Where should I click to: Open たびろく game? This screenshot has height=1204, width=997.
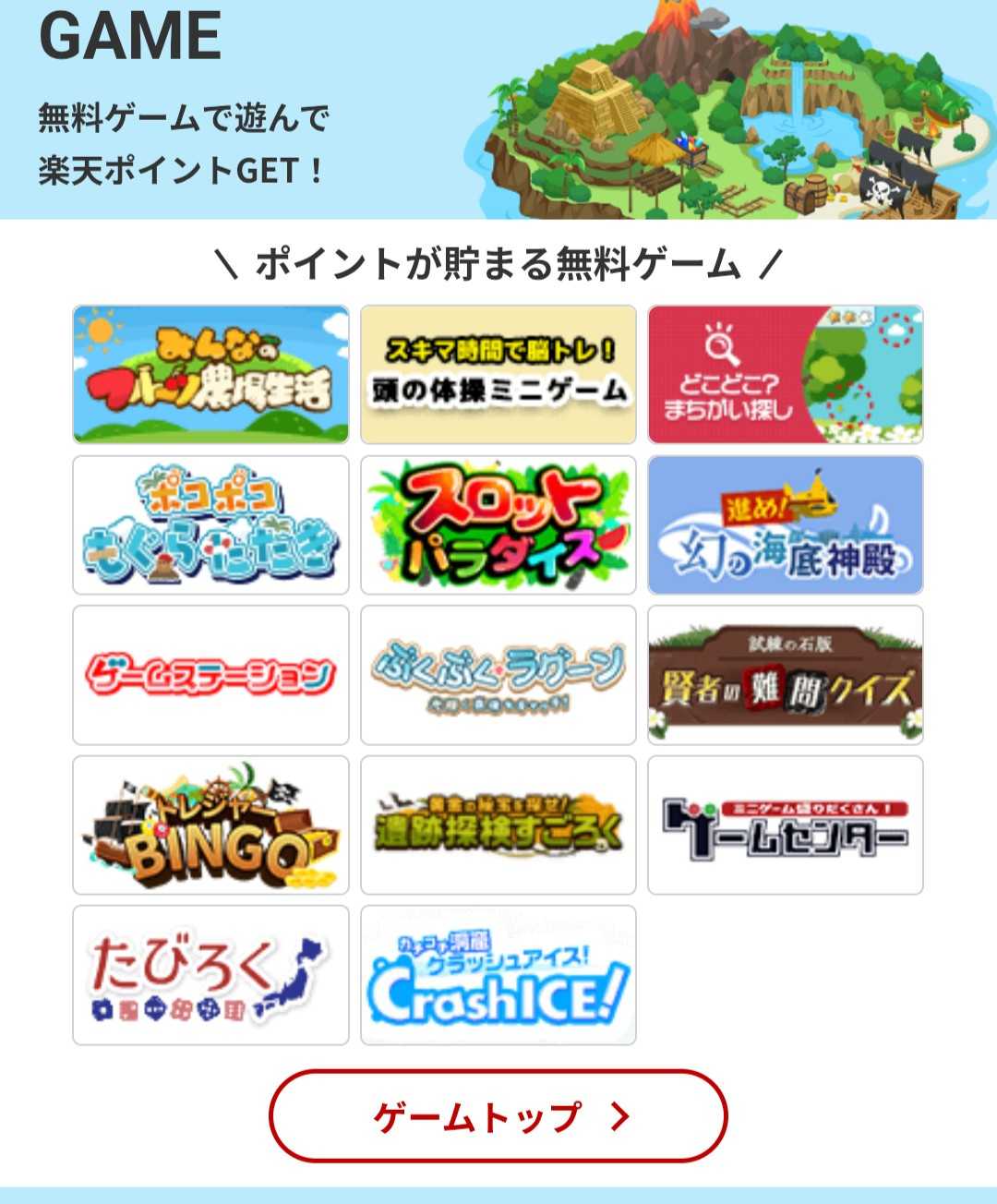210,974
